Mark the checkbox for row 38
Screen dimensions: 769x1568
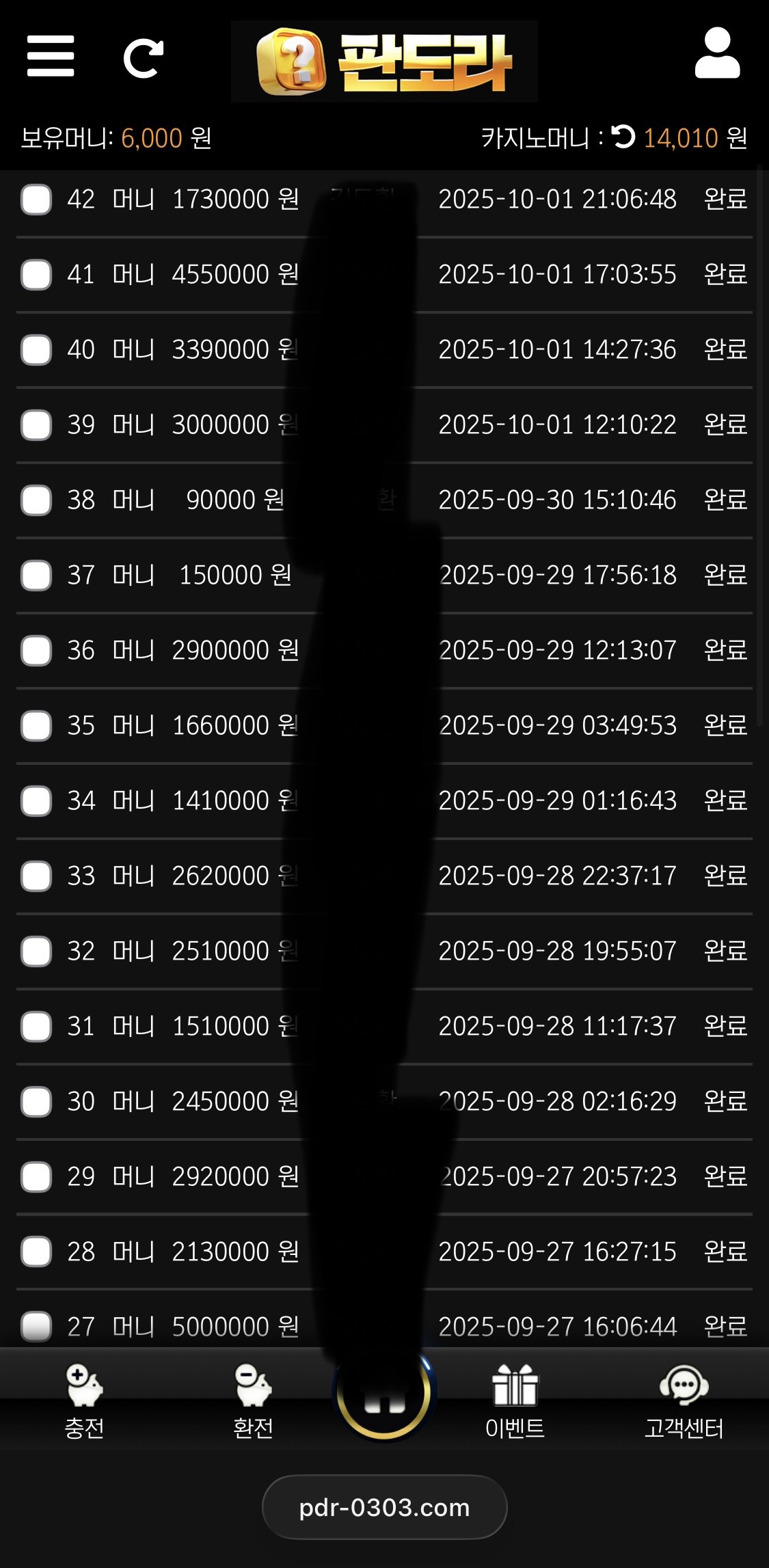(x=36, y=500)
